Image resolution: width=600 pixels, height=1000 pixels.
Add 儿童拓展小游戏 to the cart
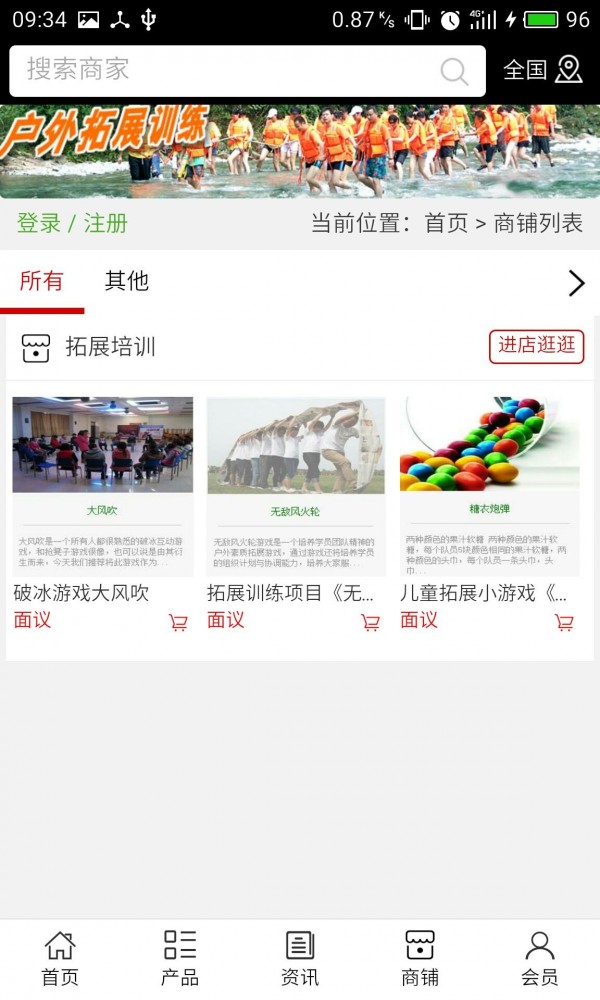564,622
